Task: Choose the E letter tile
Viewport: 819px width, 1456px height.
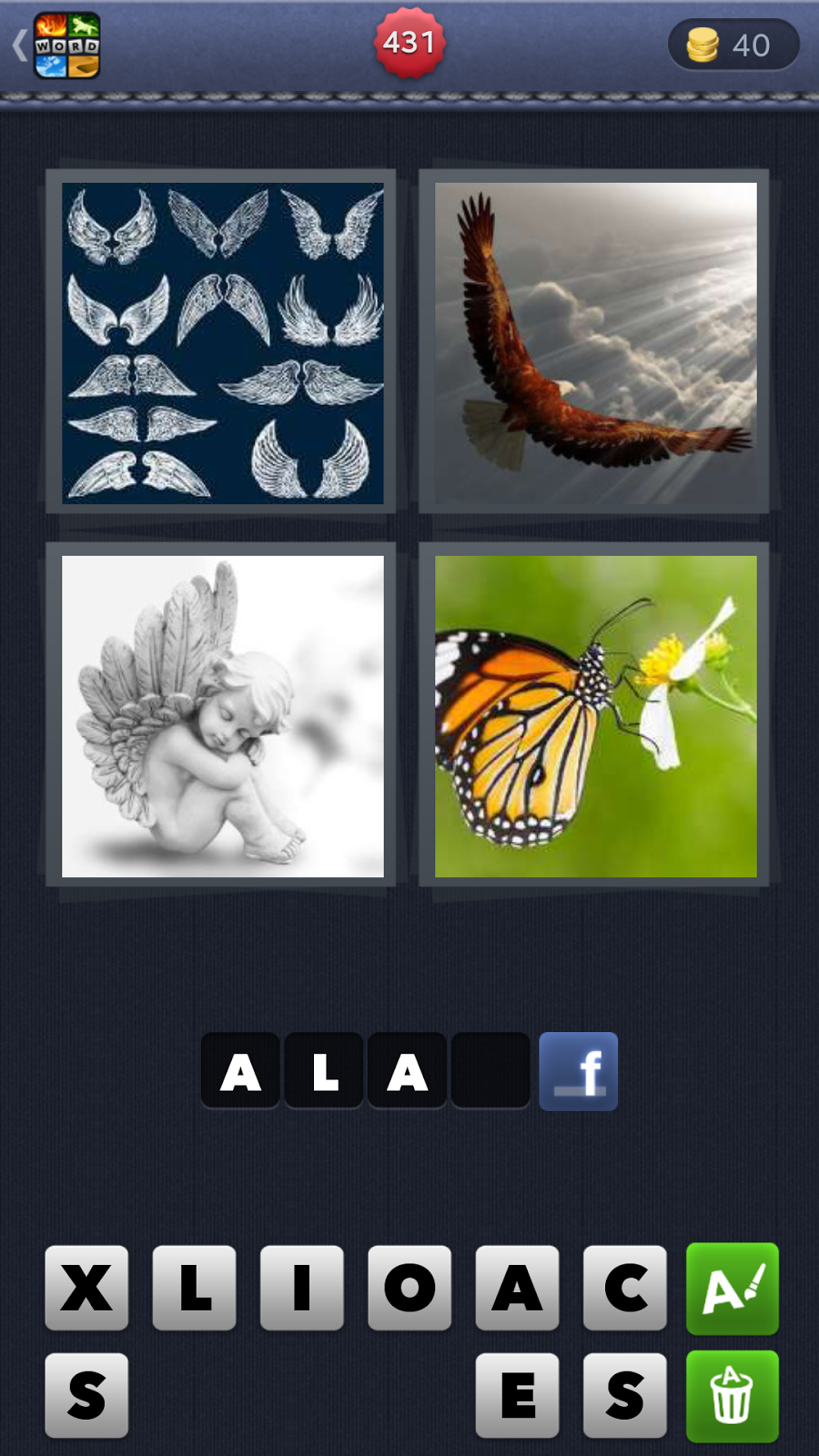Action: point(517,1395)
